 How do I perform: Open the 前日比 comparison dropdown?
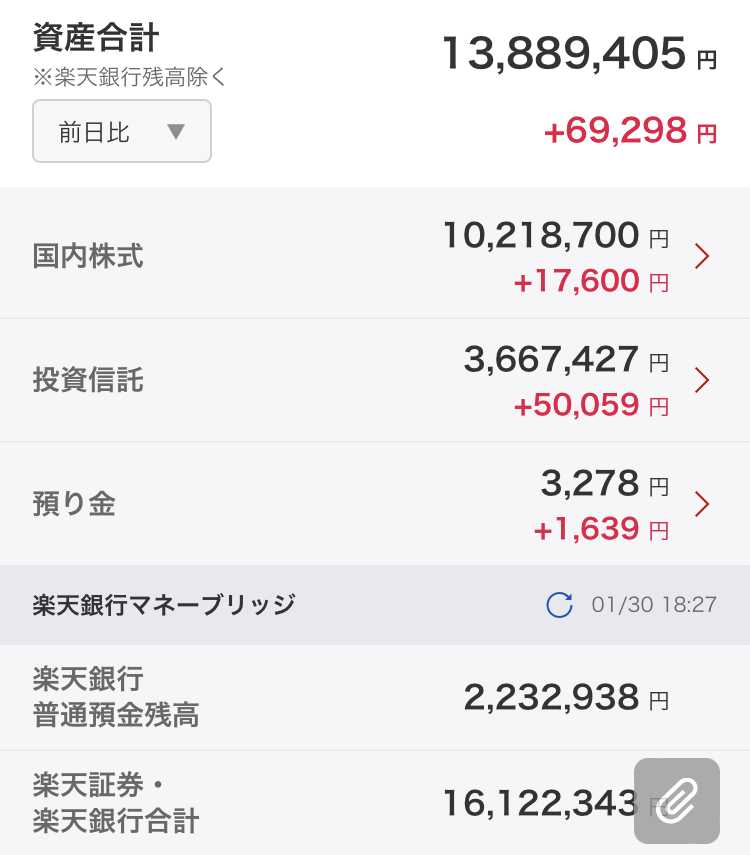122,131
